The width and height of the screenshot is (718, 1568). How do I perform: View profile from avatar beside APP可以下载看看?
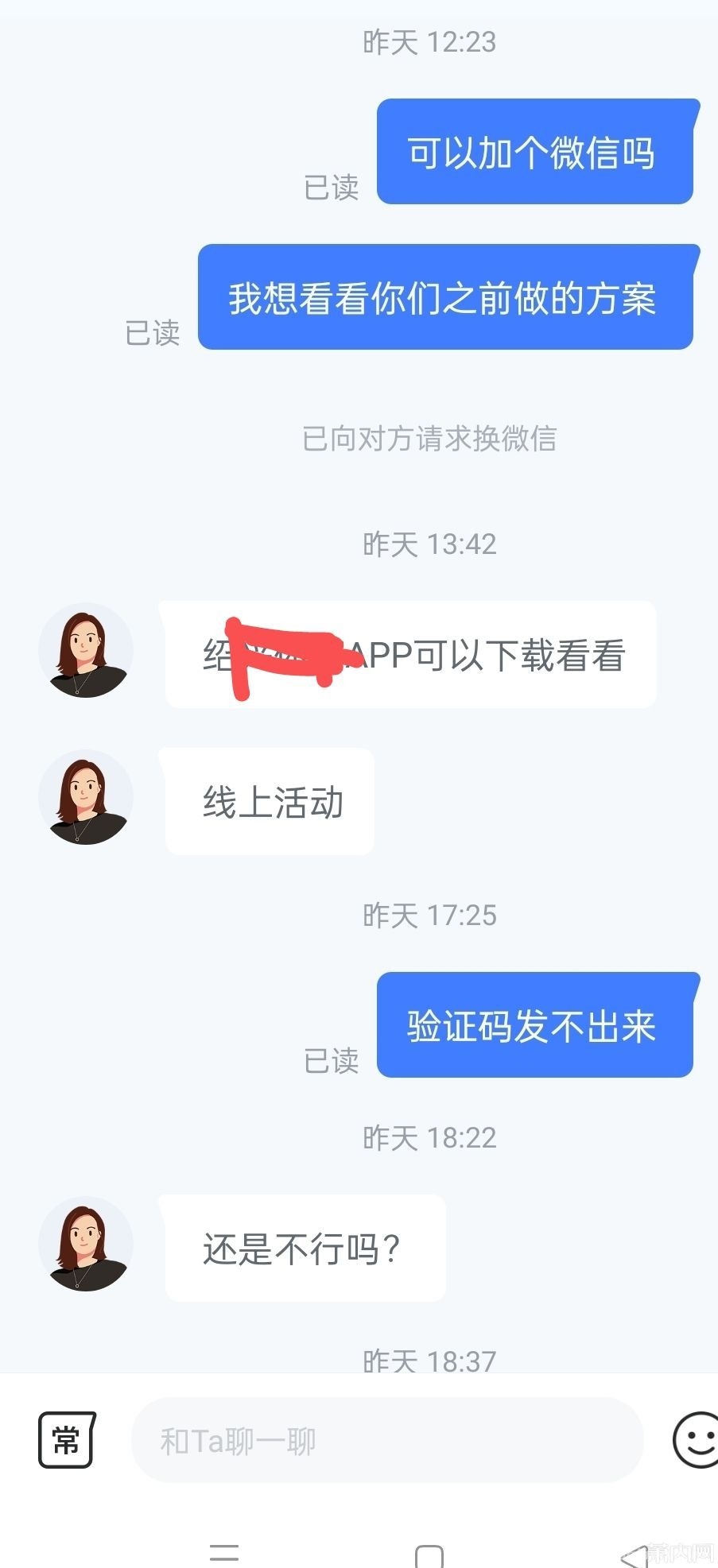click(x=86, y=650)
